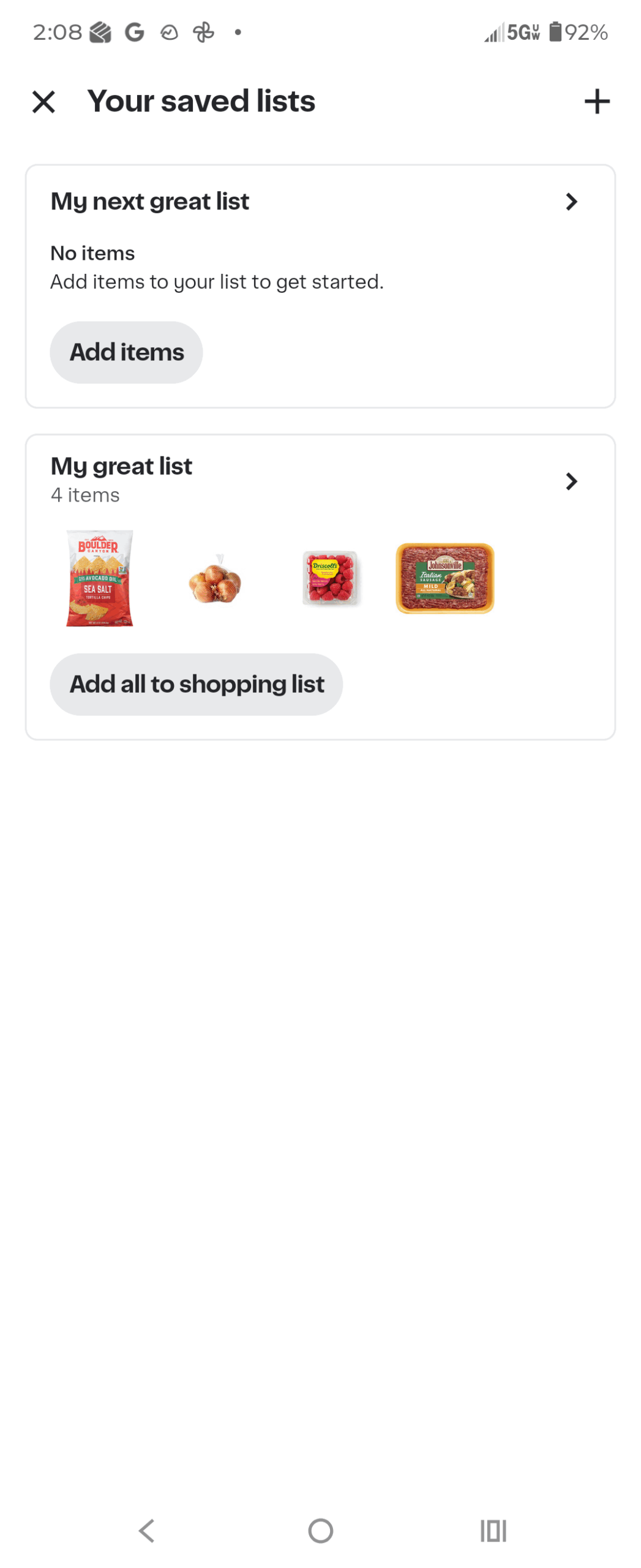This screenshot has height=1568, width=641.
Task: Create a new list with plus icon
Action: tap(596, 102)
